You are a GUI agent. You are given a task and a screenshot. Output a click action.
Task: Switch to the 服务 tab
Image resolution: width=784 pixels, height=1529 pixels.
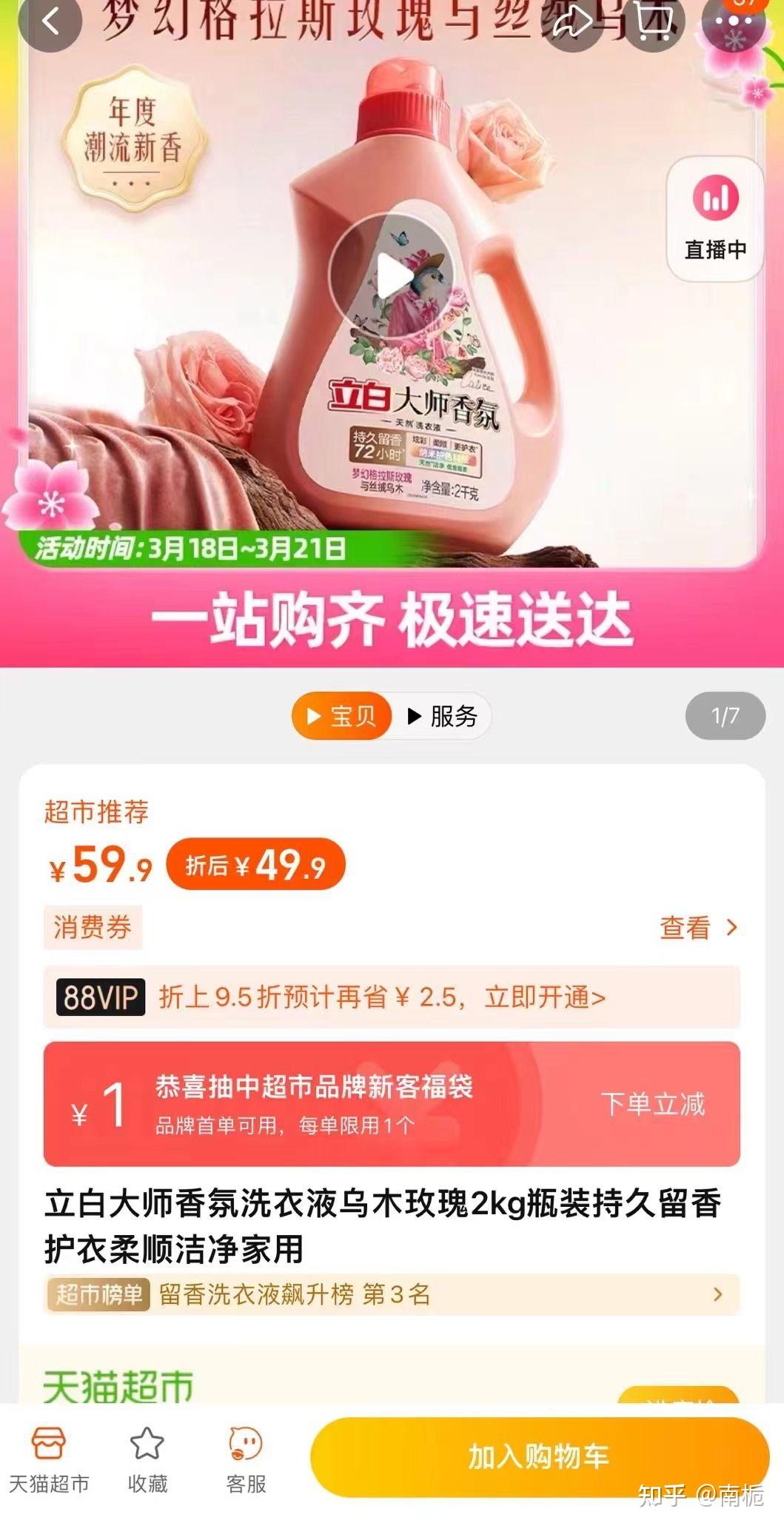click(x=443, y=716)
